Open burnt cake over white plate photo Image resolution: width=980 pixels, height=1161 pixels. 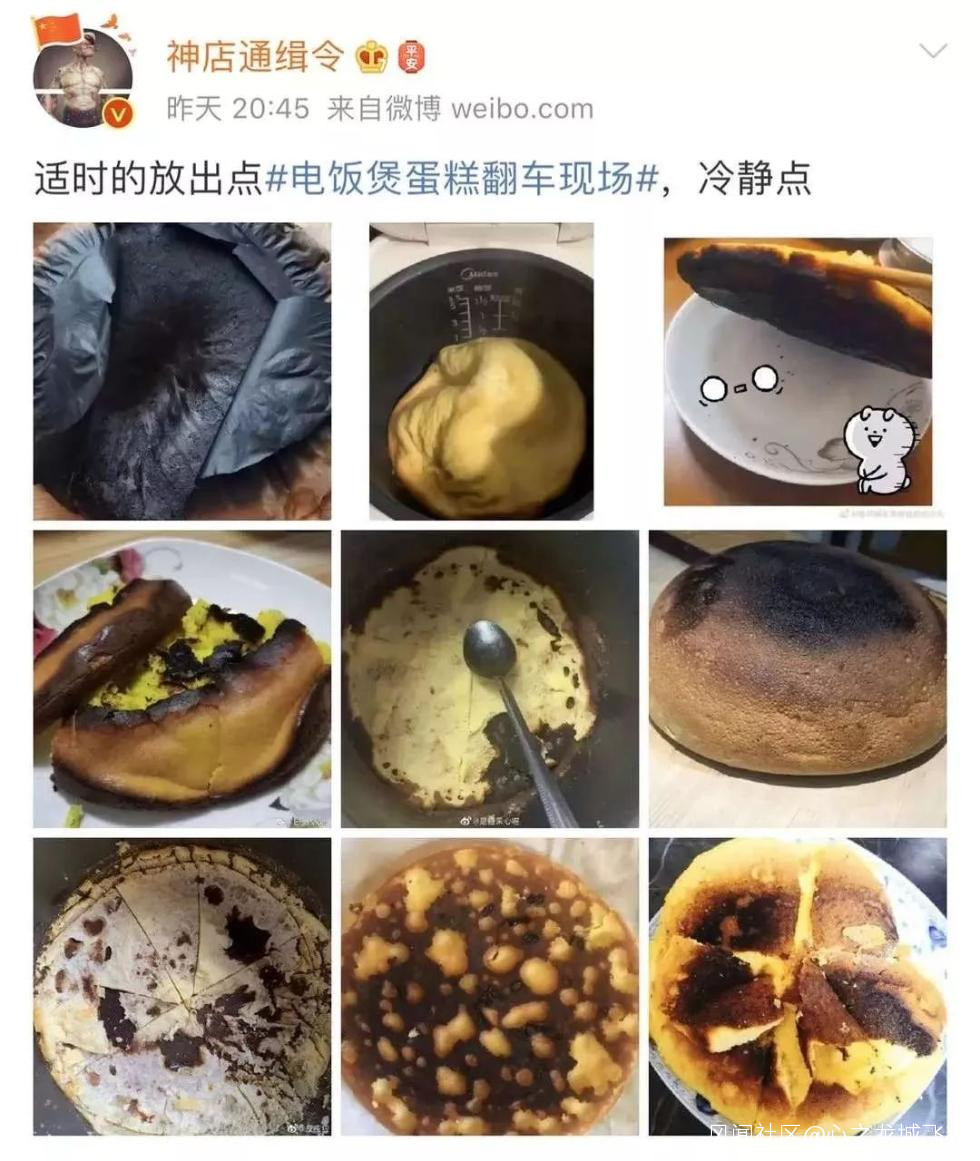(797, 370)
